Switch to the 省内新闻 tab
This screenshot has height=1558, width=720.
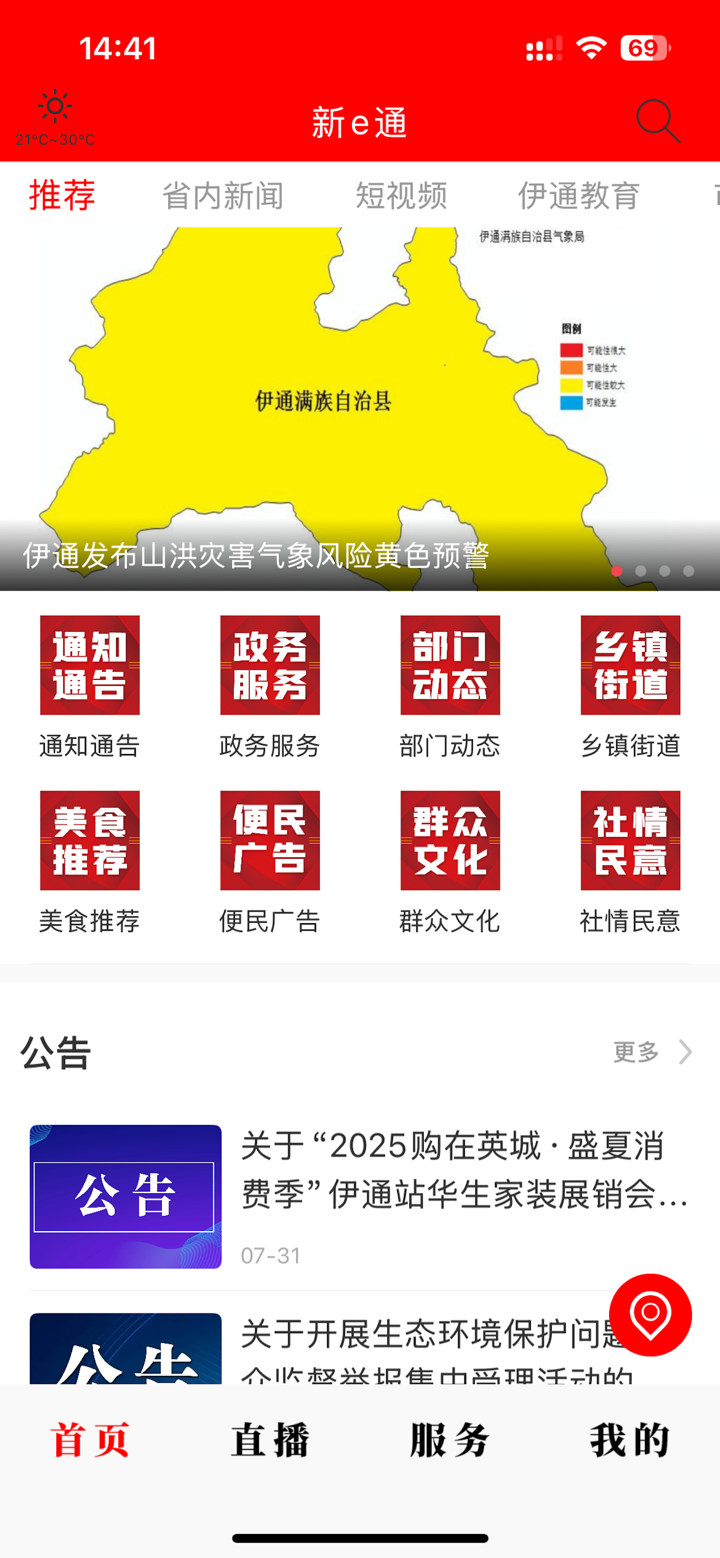pyautogui.click(x=222, y=196)
